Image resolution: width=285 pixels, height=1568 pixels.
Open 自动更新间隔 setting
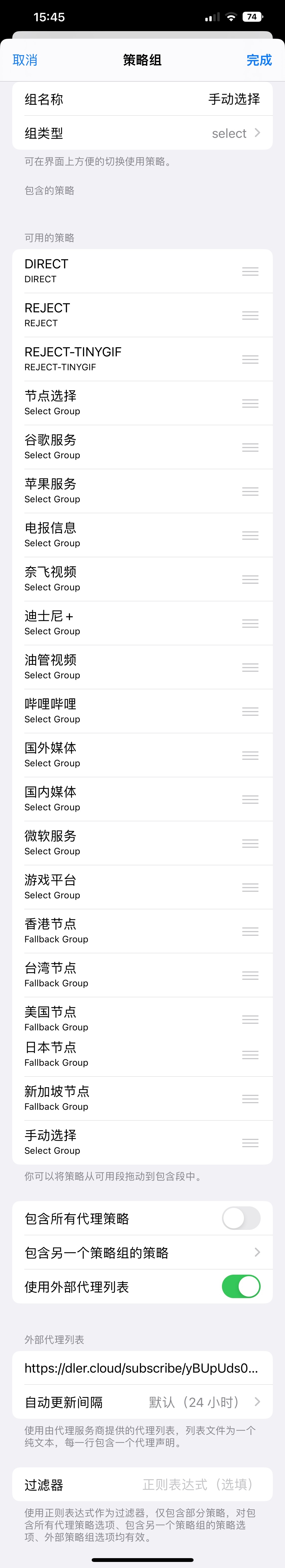click(142, 1402)
